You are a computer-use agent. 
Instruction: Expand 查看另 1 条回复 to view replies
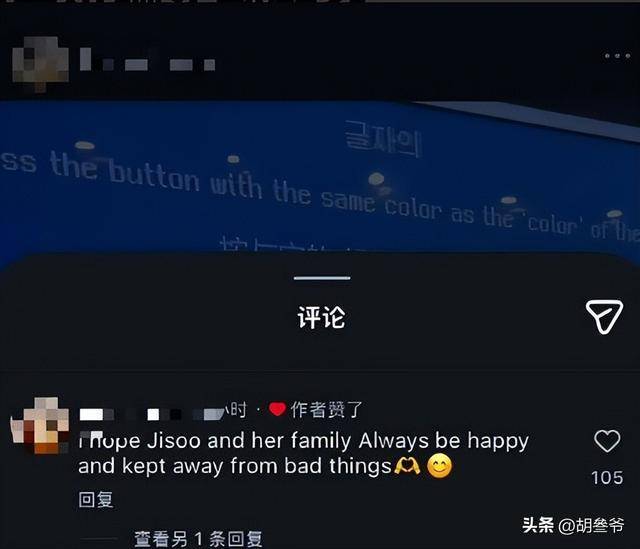click(198, 539)
